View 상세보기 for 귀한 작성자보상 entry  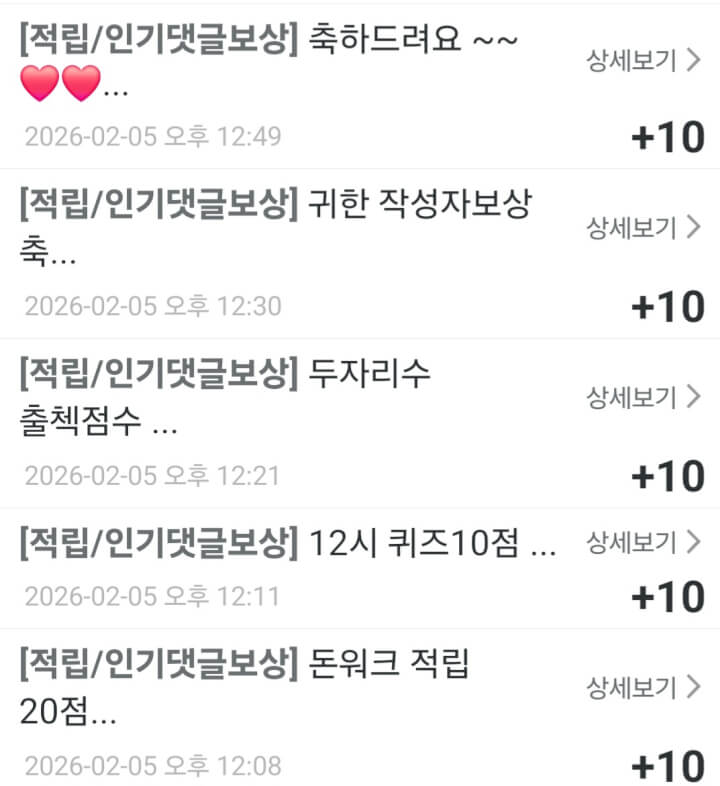tap(643, 227)
